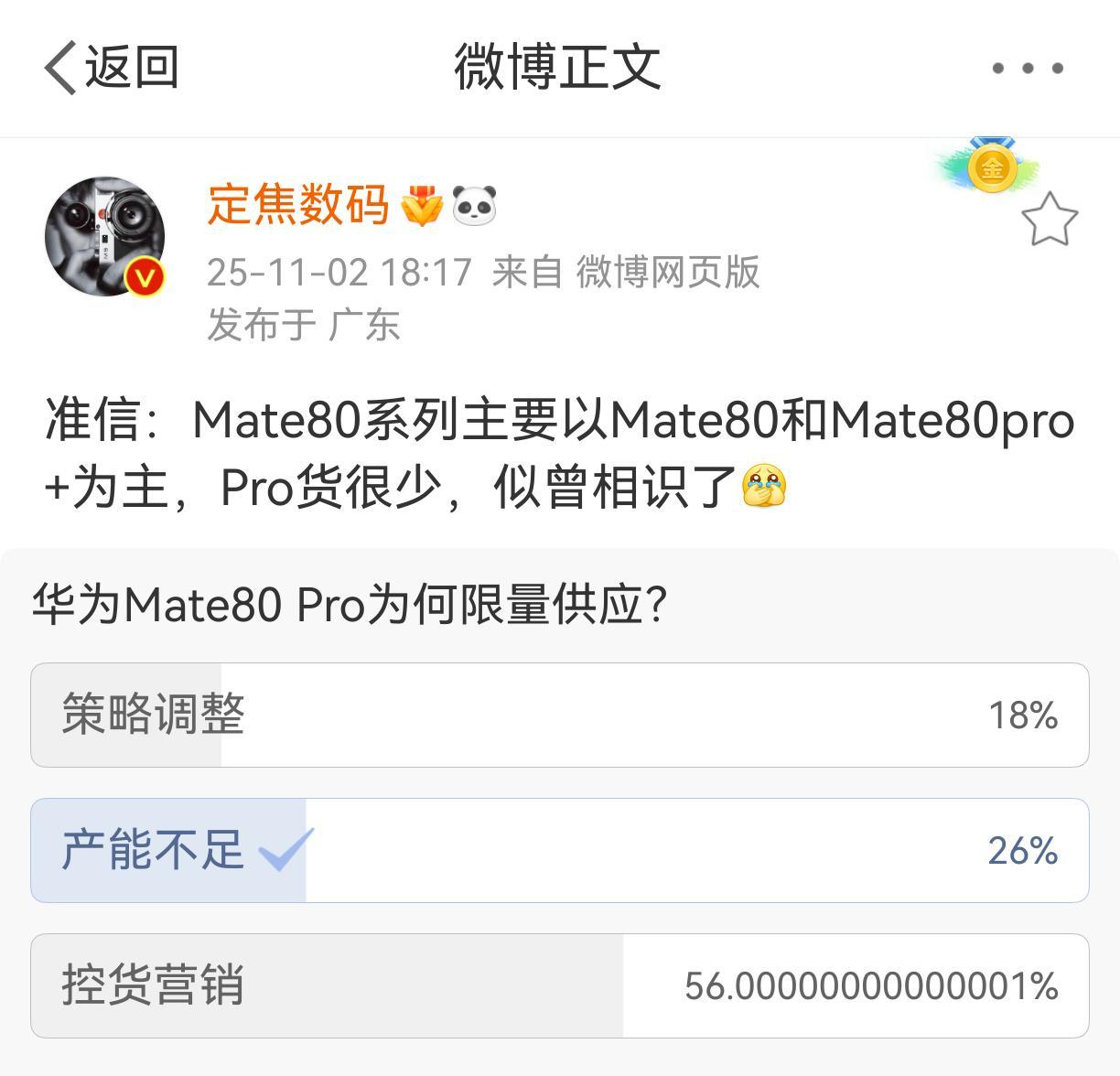Go back using the 返回 button

coord(111,68)
